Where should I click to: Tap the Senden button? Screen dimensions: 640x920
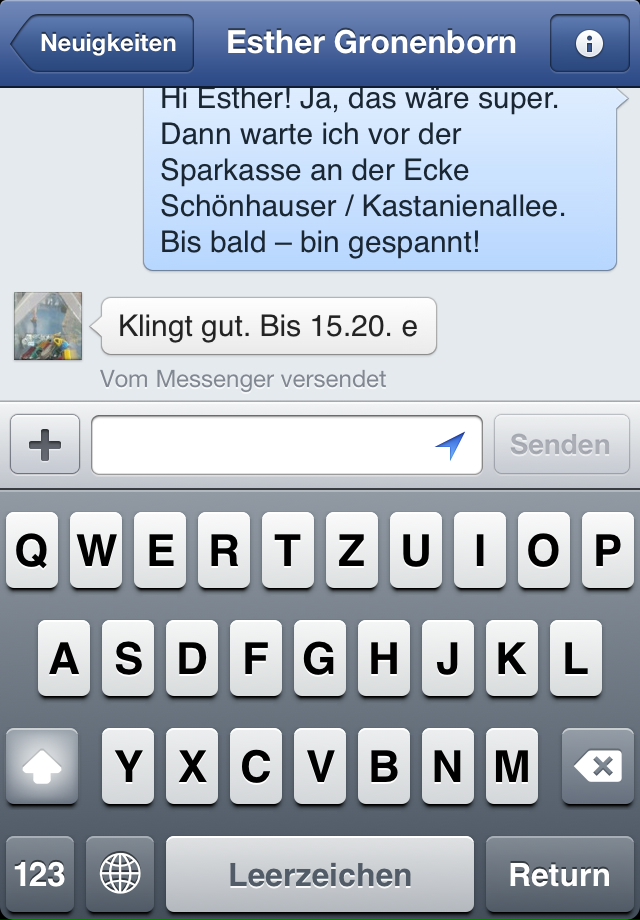(x=561, y=445)
